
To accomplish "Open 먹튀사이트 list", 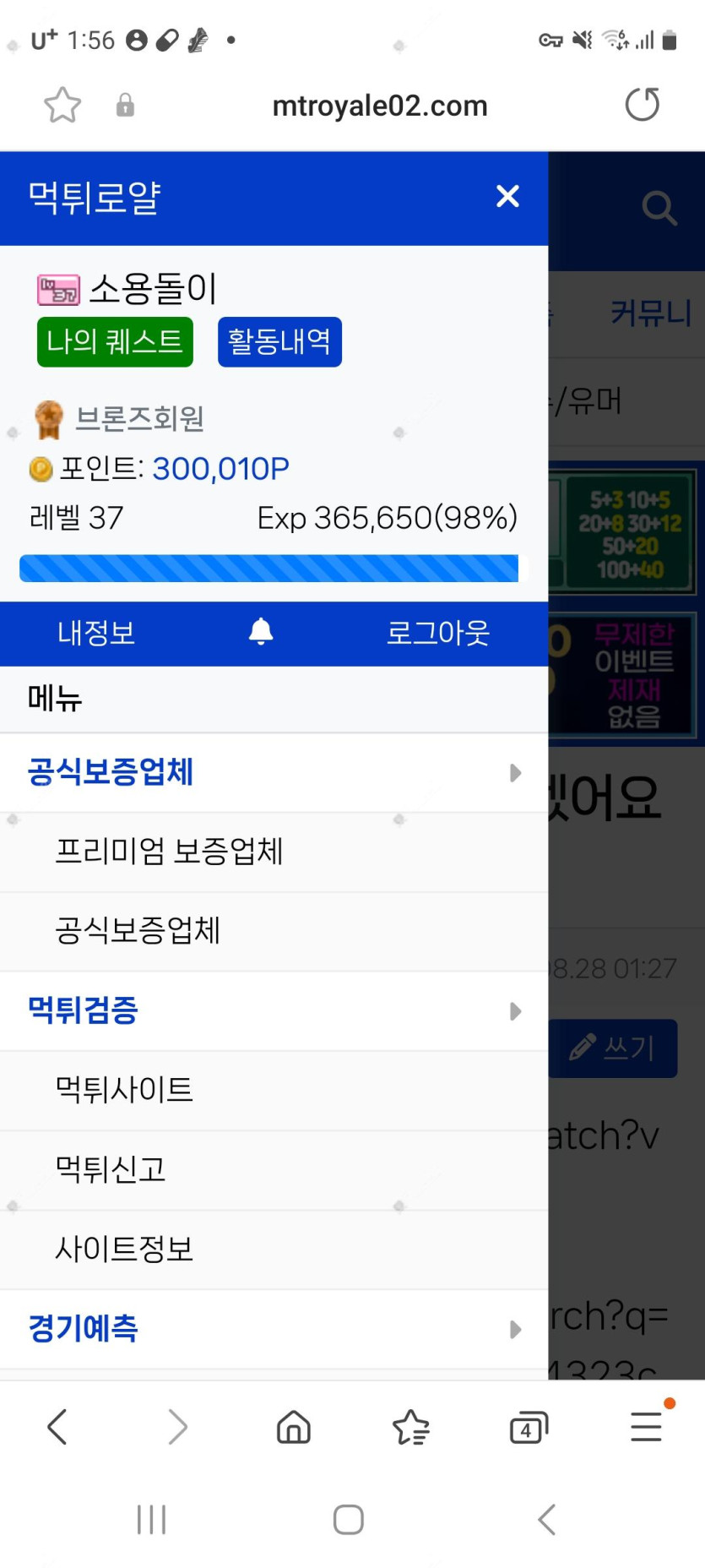I will (124, 1090).
